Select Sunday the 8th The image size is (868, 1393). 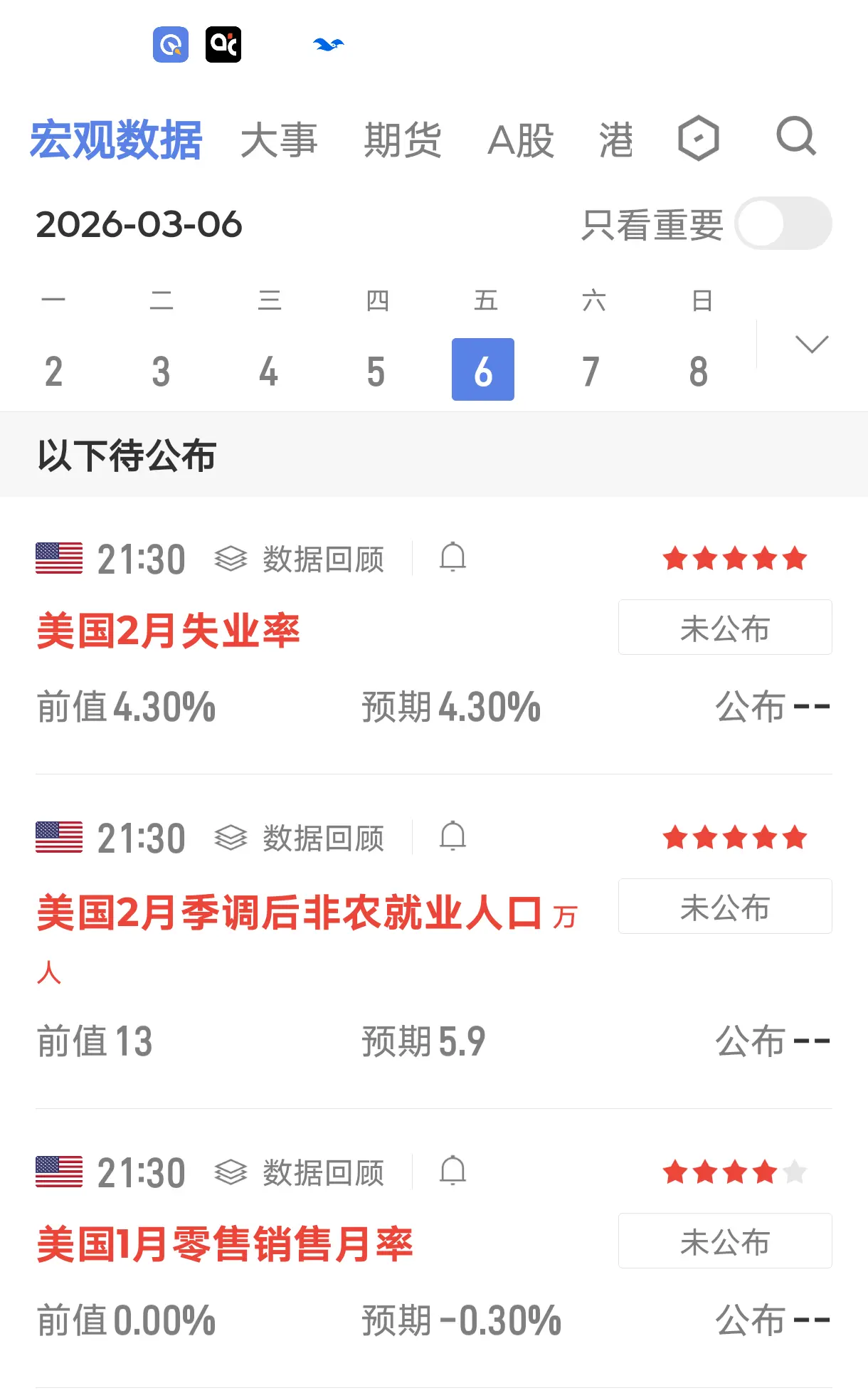pyautogui.click(x=699, y=371)
